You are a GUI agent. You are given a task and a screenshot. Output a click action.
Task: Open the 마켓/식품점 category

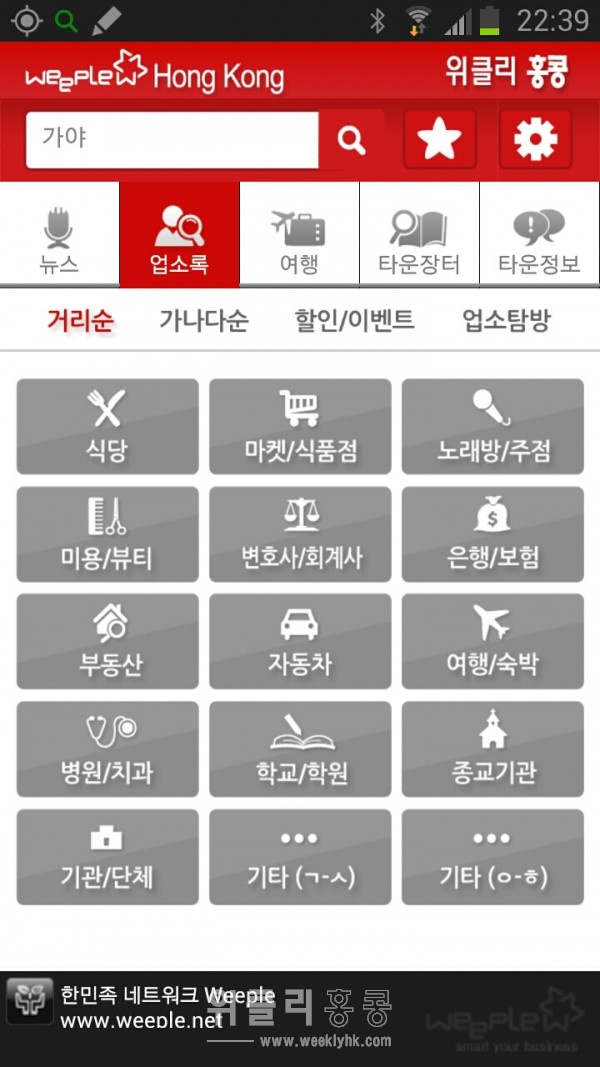tap(300, 427)
